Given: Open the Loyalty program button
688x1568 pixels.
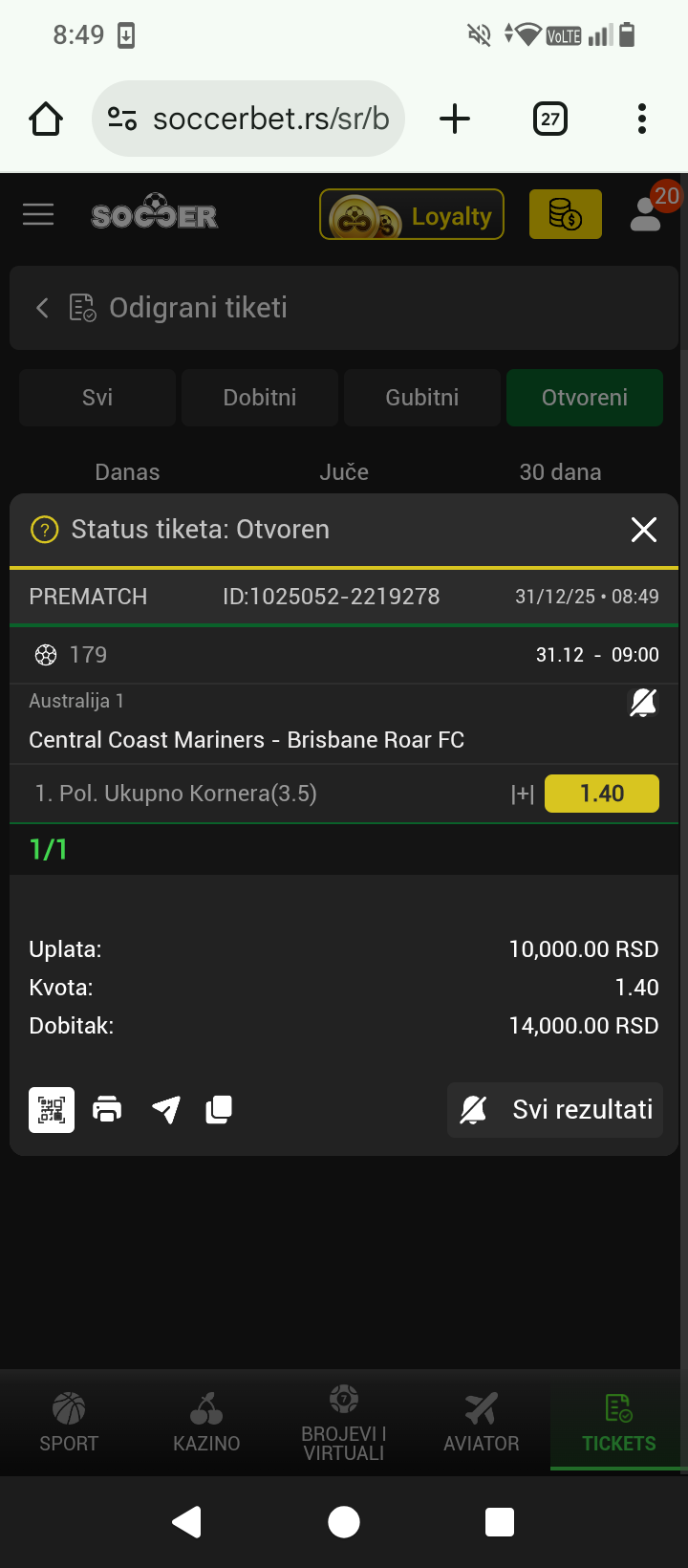Looking at the screenshot, I should click(412, 215).
